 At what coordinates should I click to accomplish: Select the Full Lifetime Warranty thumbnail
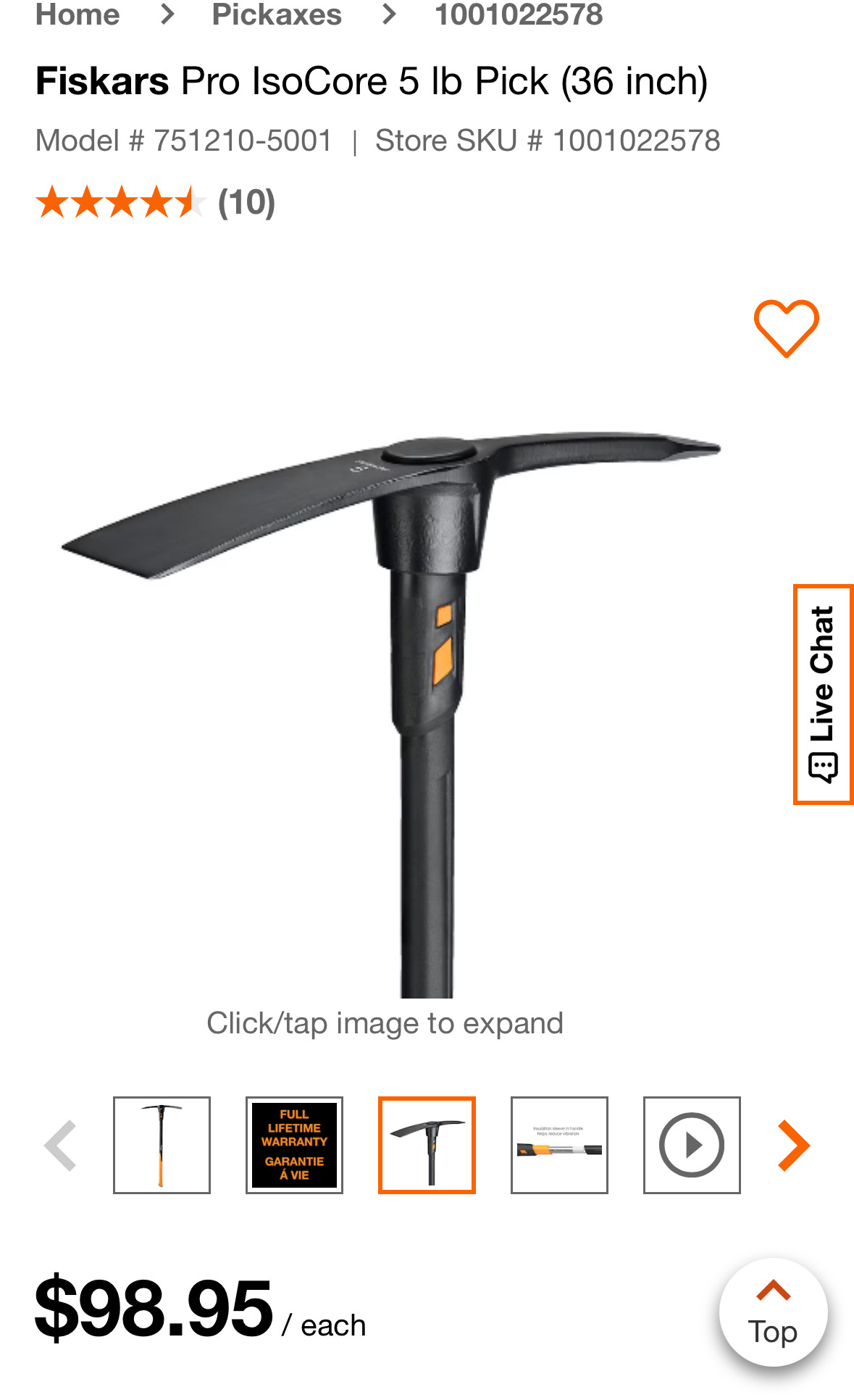[x=294, y=1145]
